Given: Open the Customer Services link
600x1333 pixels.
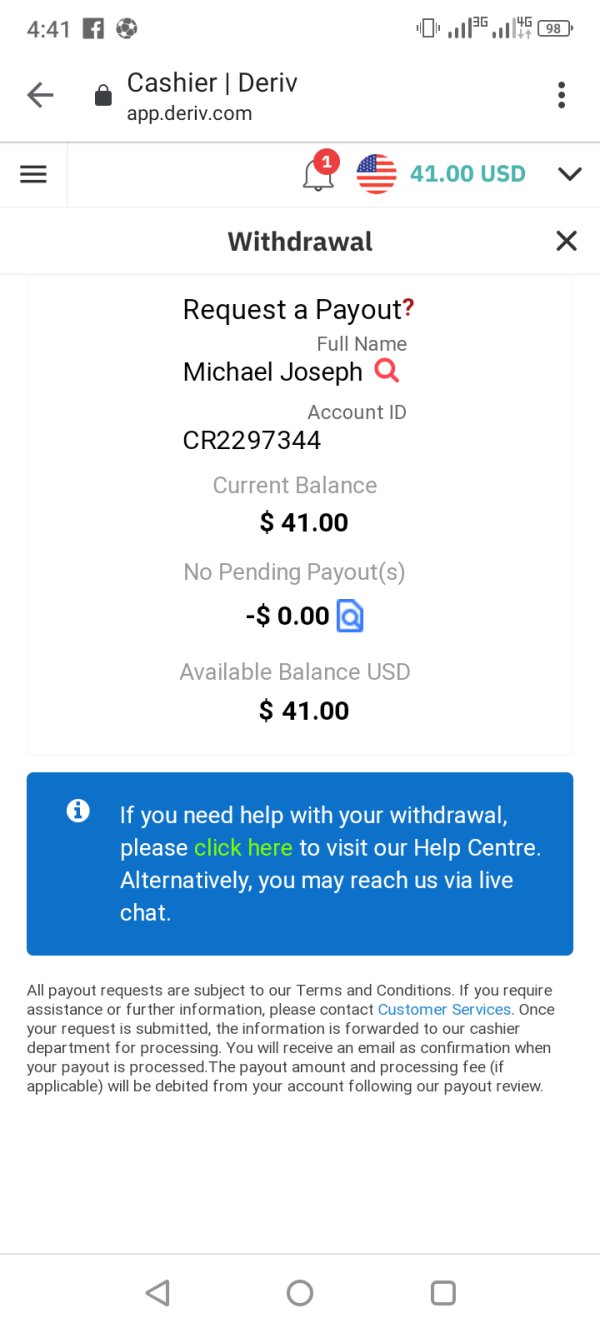Looking at the screenshot, I should 444,1010.
